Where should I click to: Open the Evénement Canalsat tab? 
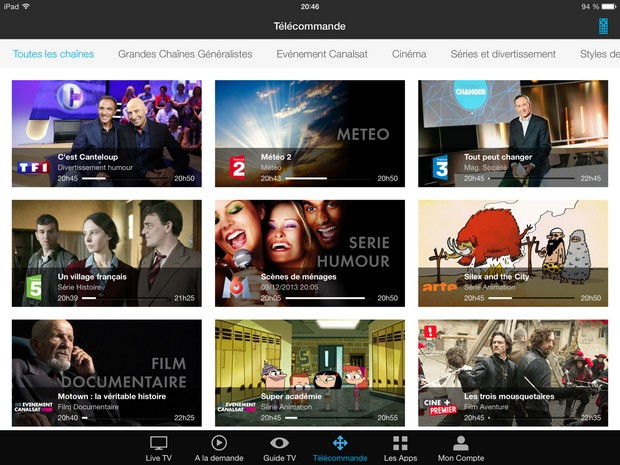(322, 54)
